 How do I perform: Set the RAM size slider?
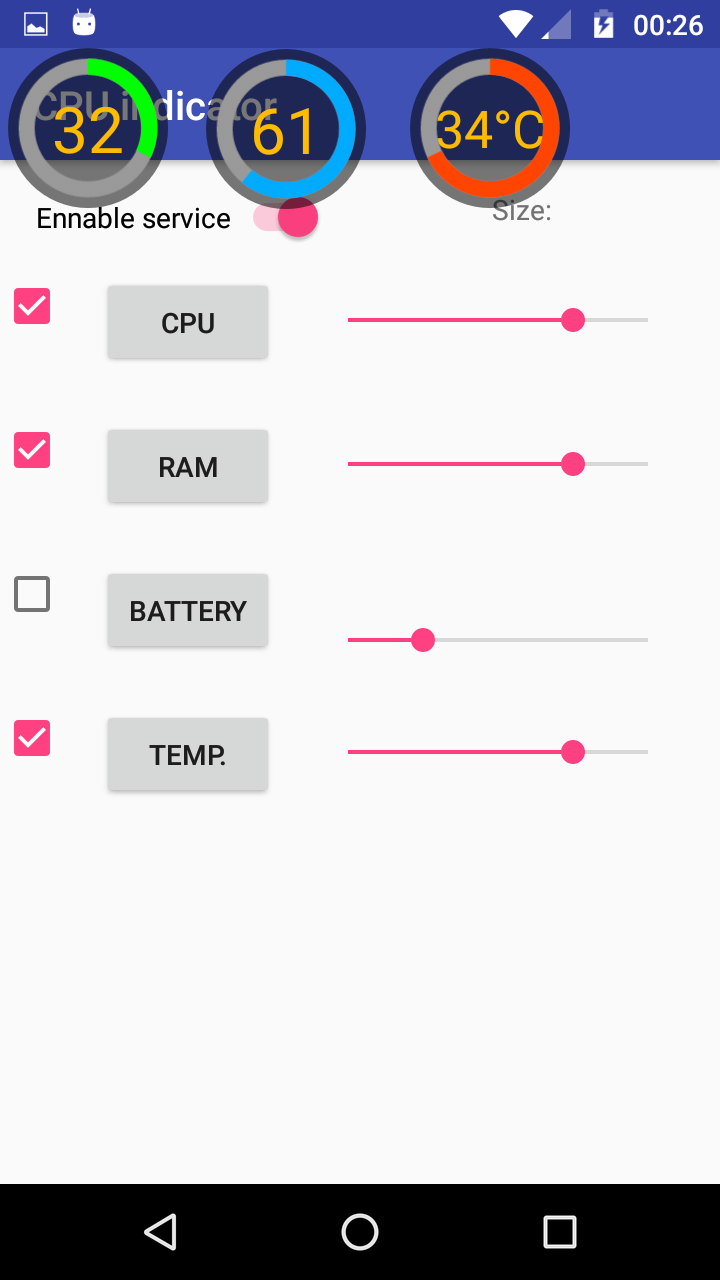point(498,464)
